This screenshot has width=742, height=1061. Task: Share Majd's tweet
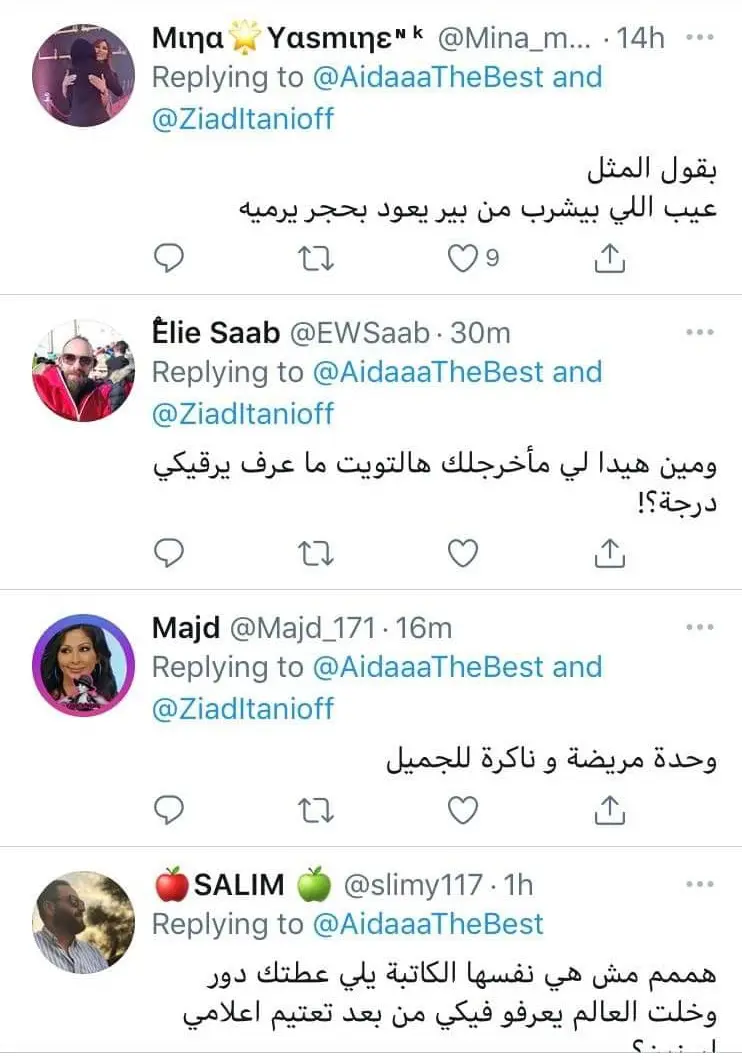pyautogui.click(x=609, y=809)
